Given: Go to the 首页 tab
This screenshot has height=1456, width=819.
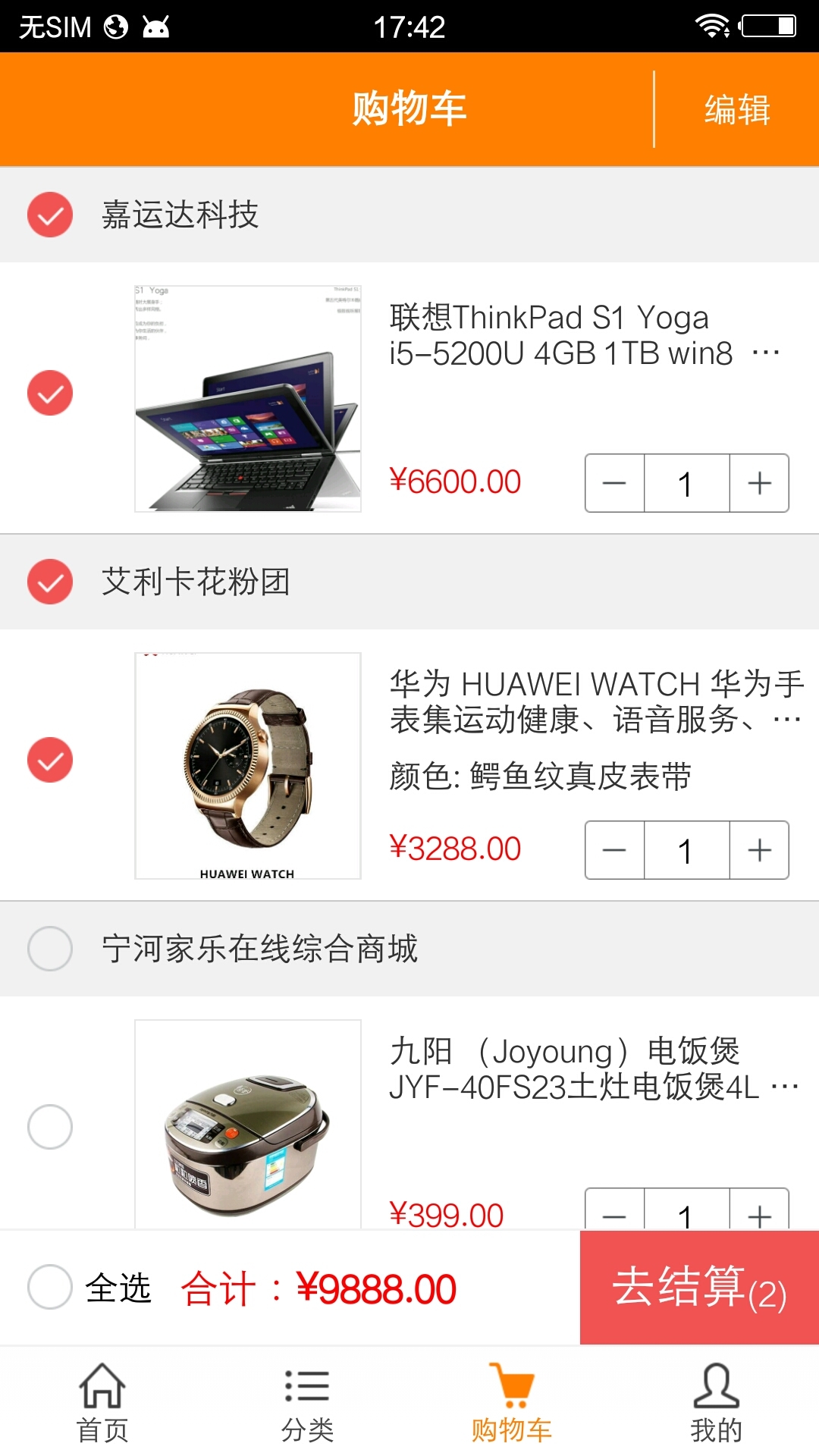Looking at the screenshot, I should pos(102,1403).
